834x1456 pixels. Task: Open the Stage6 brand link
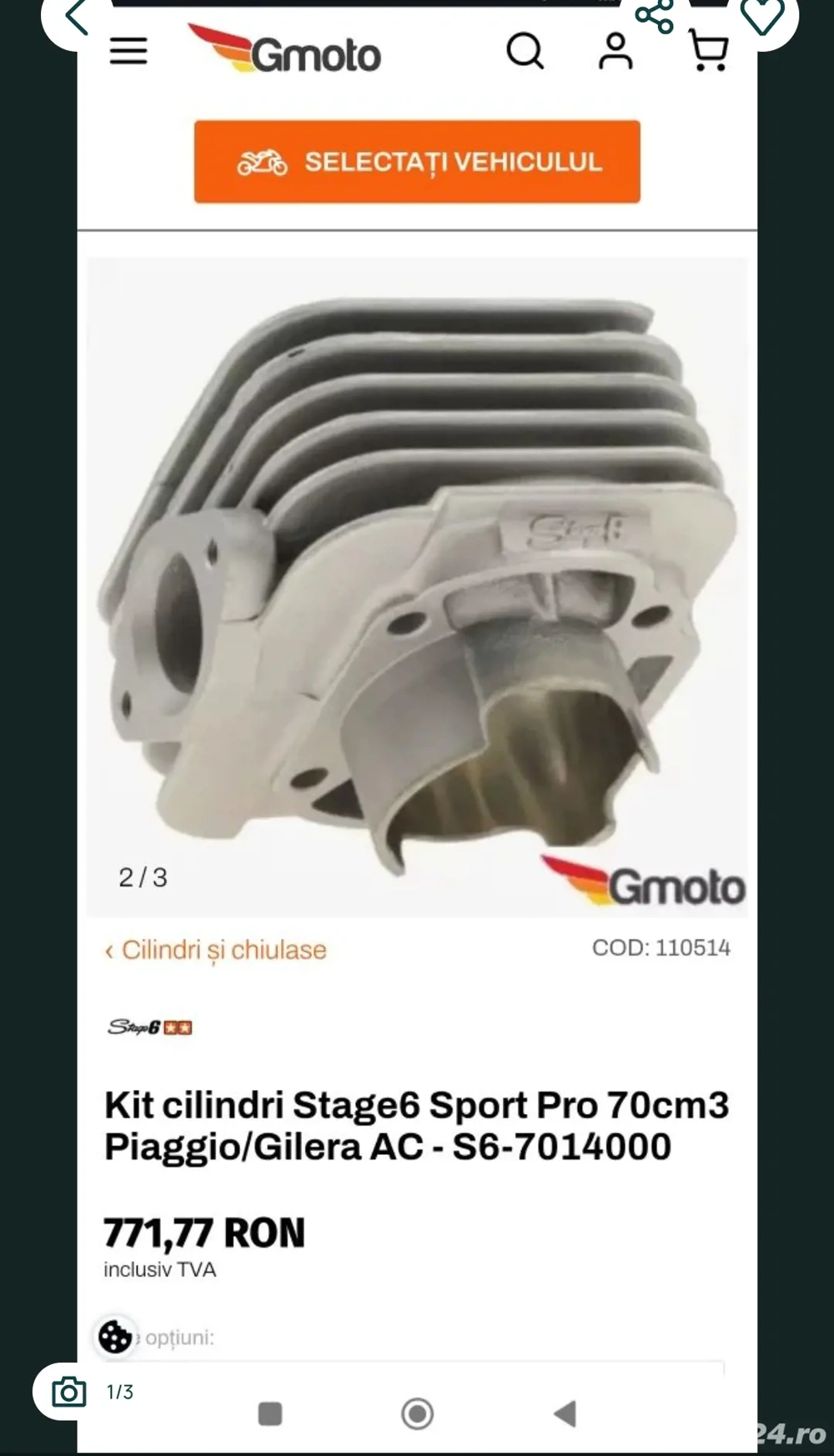point(149,1027)
